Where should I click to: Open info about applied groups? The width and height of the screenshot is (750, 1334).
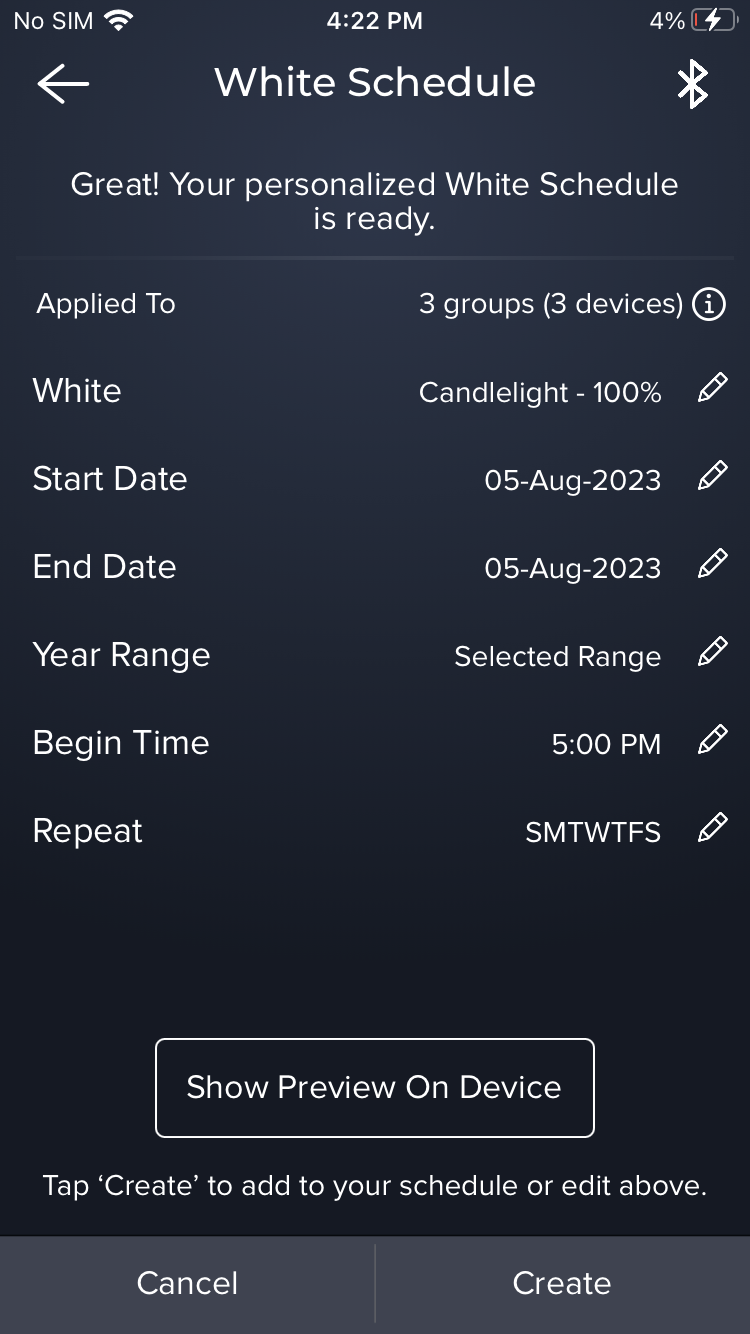(709, 304)
